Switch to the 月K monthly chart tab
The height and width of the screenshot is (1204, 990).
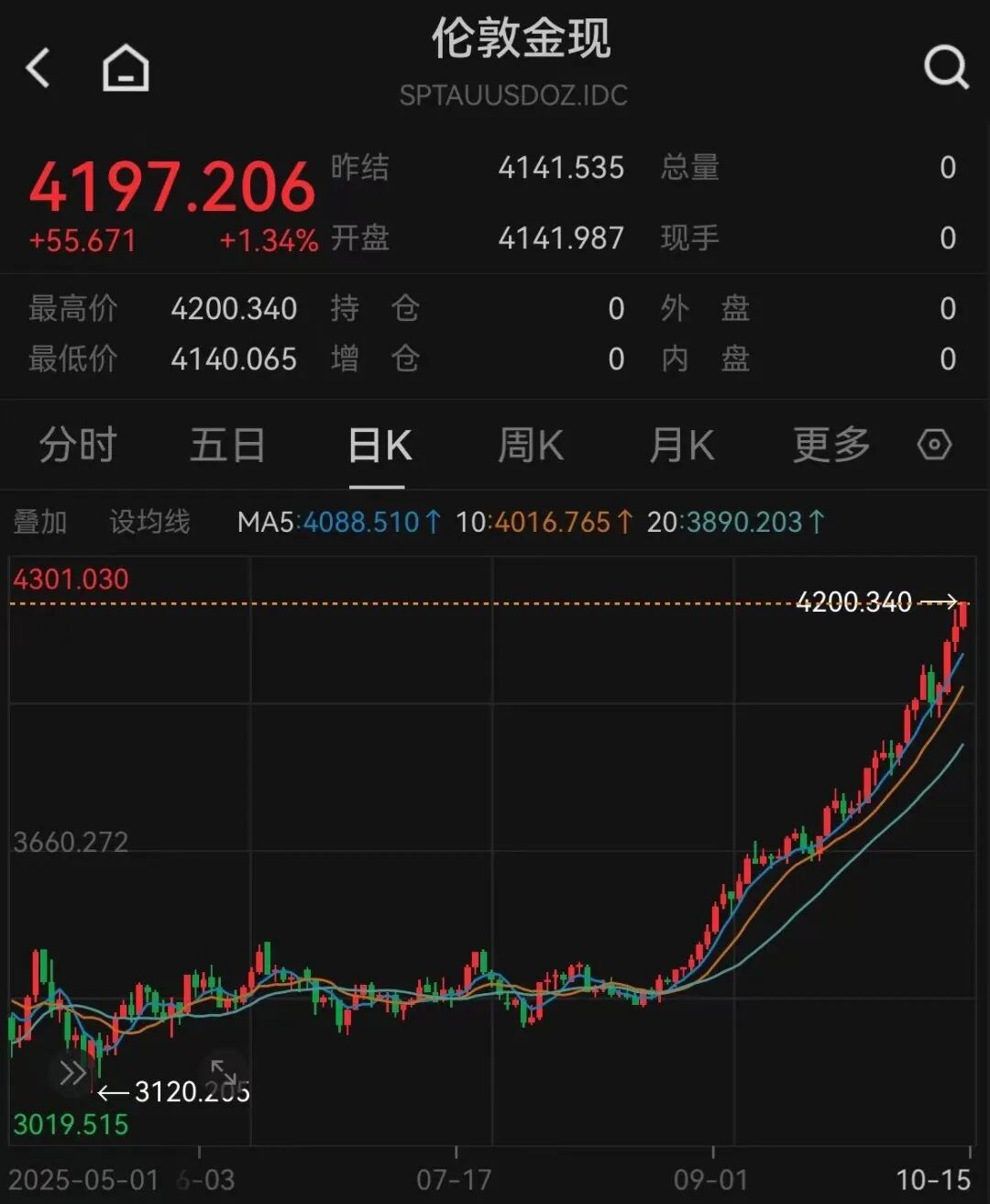[x=680, y=445]
